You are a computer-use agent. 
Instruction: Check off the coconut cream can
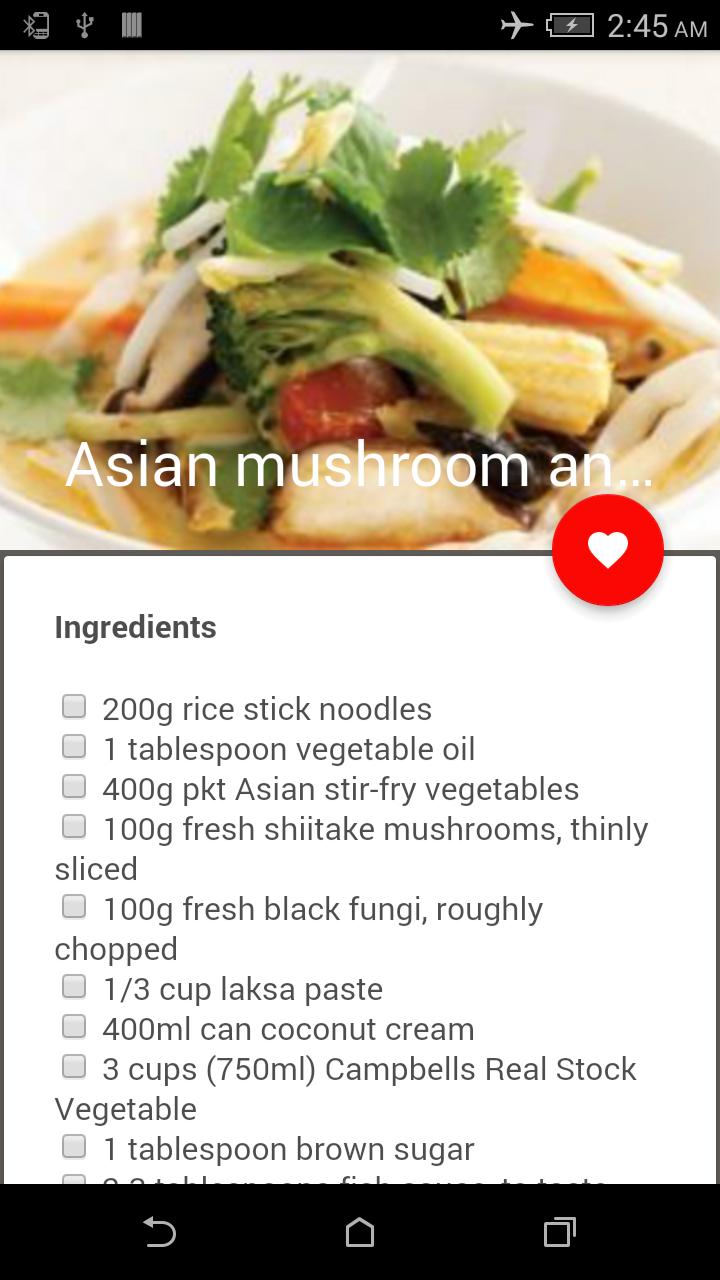coord(73,1026)
